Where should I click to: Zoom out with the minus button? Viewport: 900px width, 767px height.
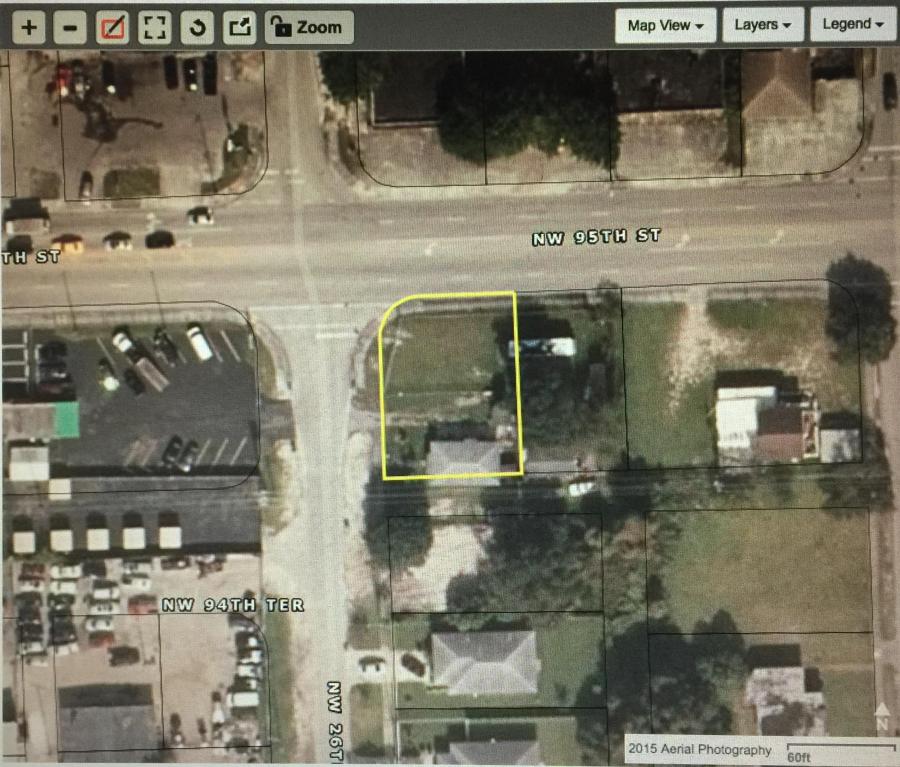(69, 27)
